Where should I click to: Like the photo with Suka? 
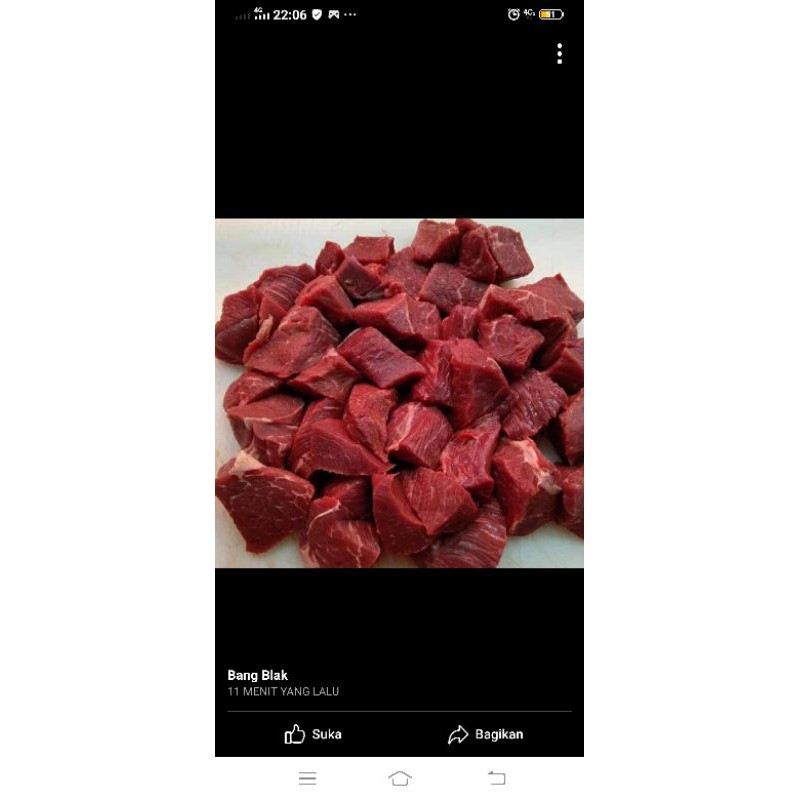(x=313, y=734)
